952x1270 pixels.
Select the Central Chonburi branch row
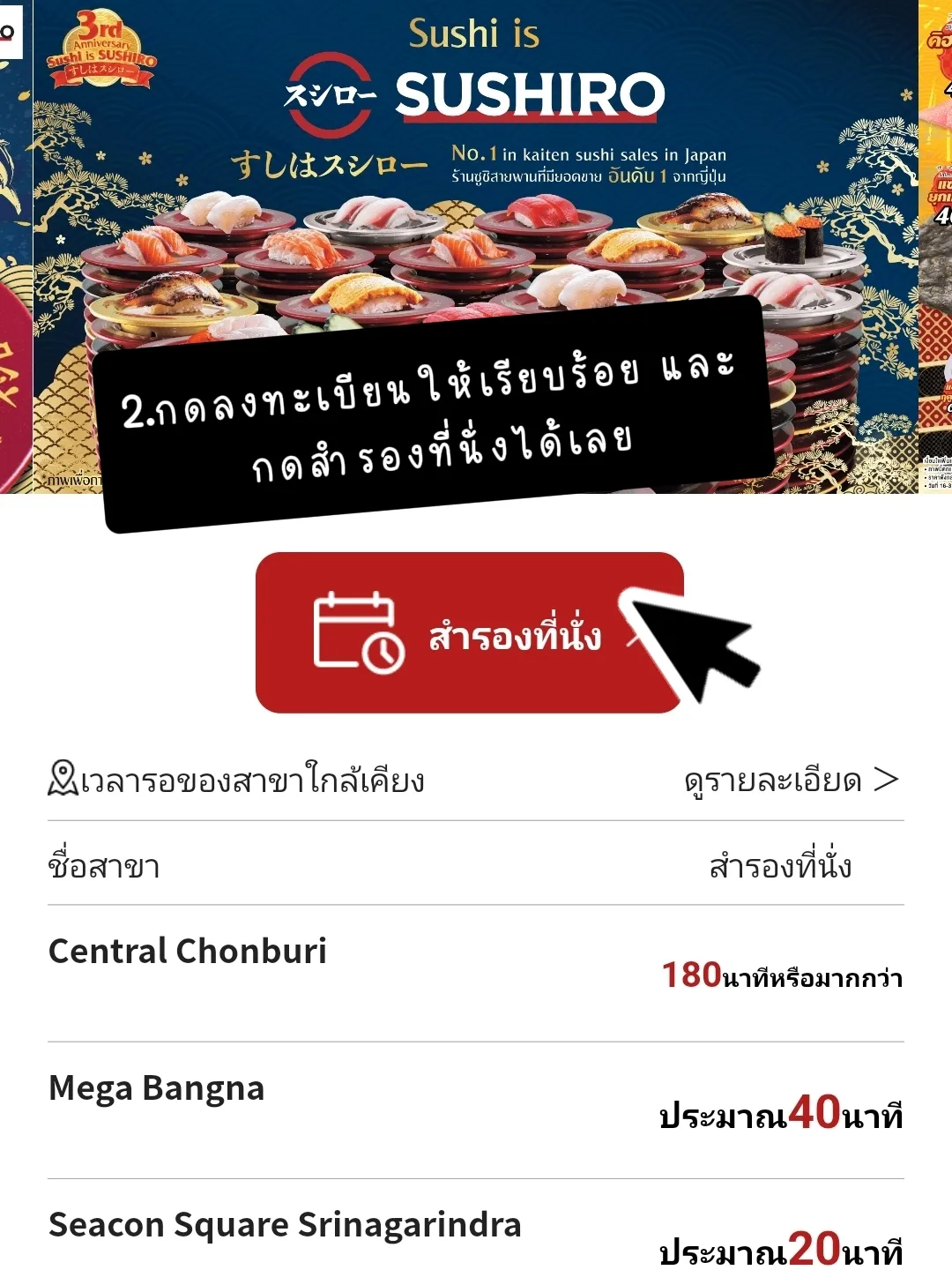[188, 951]
